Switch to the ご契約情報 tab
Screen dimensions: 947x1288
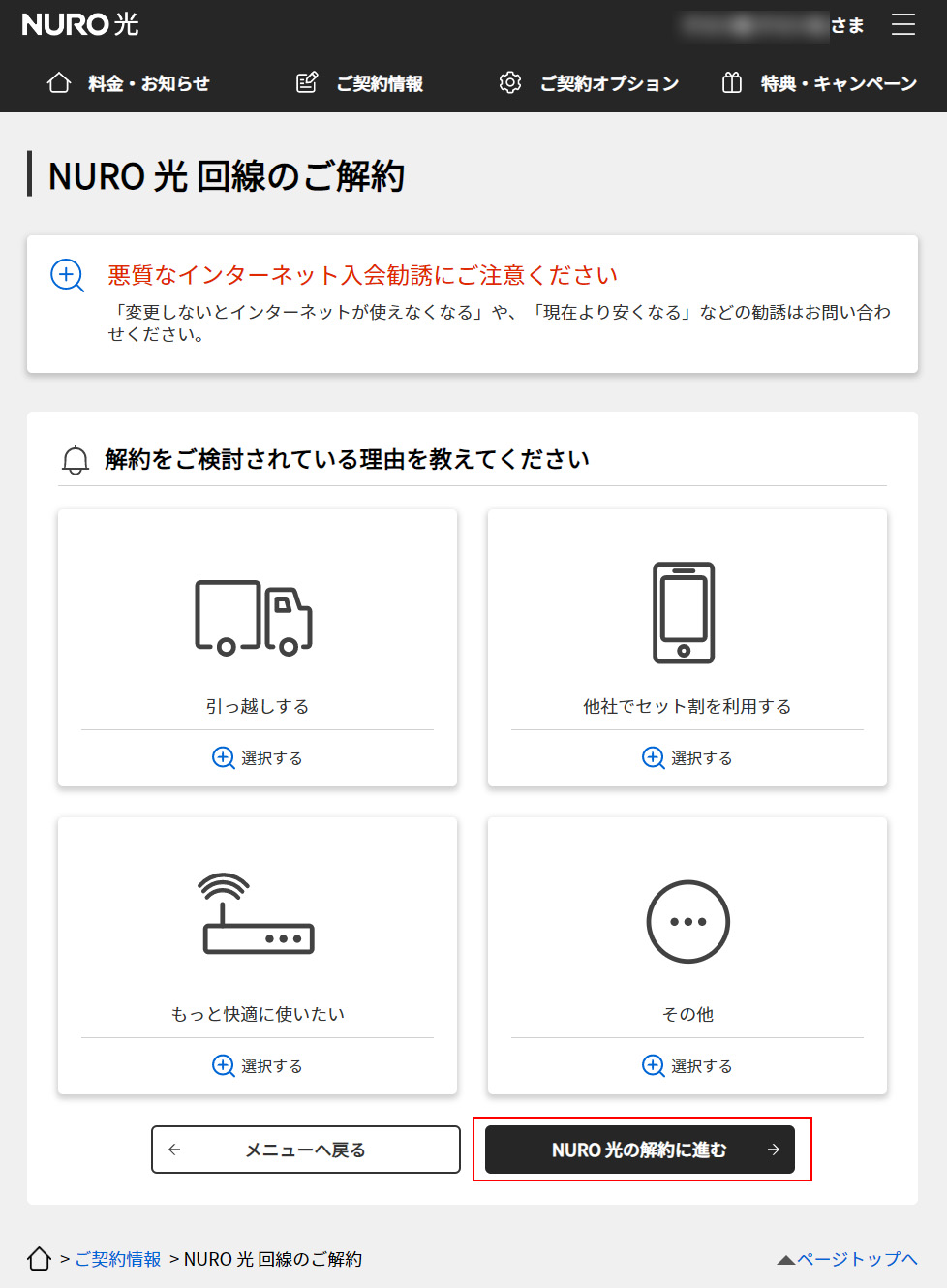coord(360,83)
